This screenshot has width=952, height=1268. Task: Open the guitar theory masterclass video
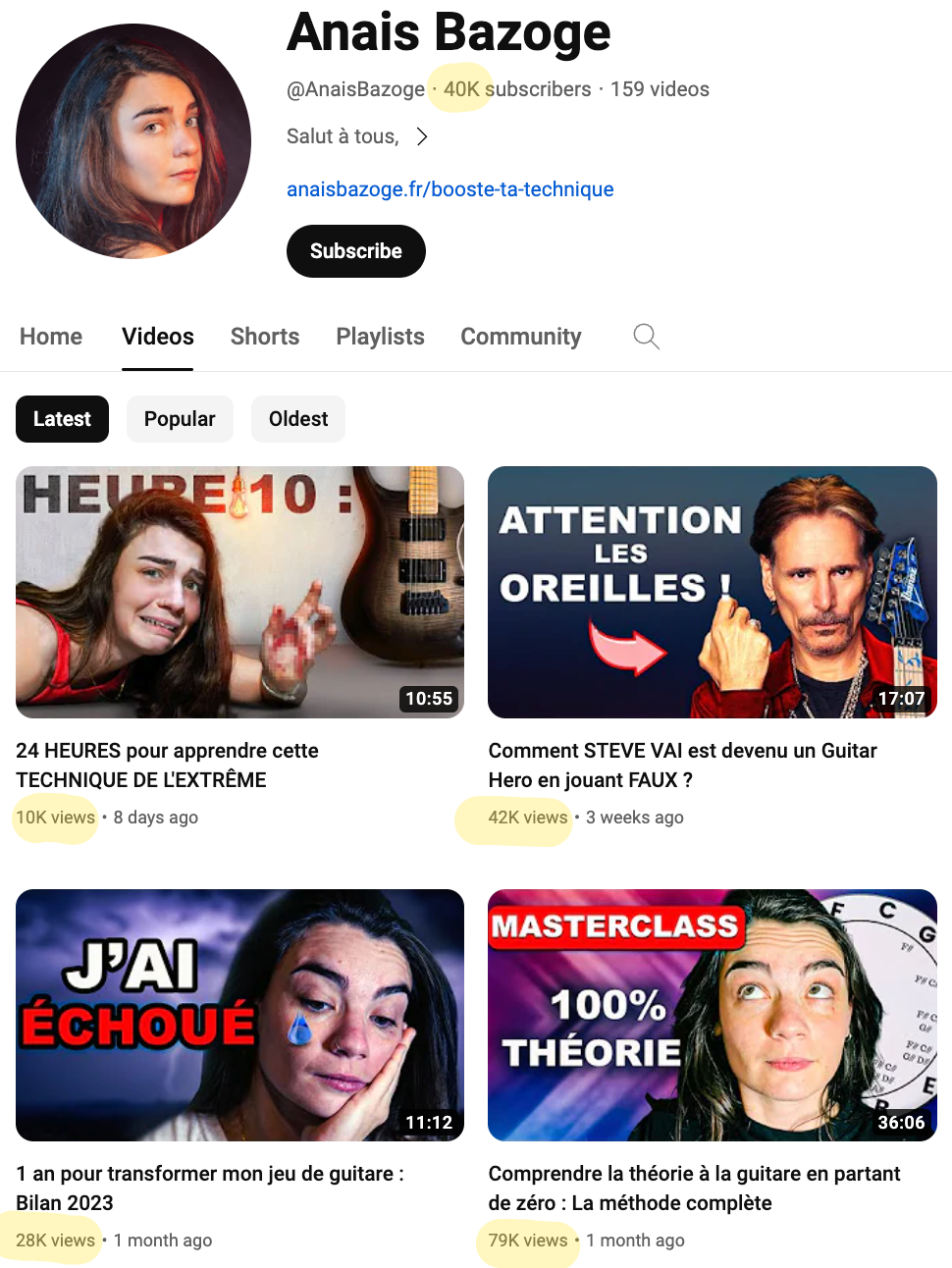click(x=712, y=1015)
